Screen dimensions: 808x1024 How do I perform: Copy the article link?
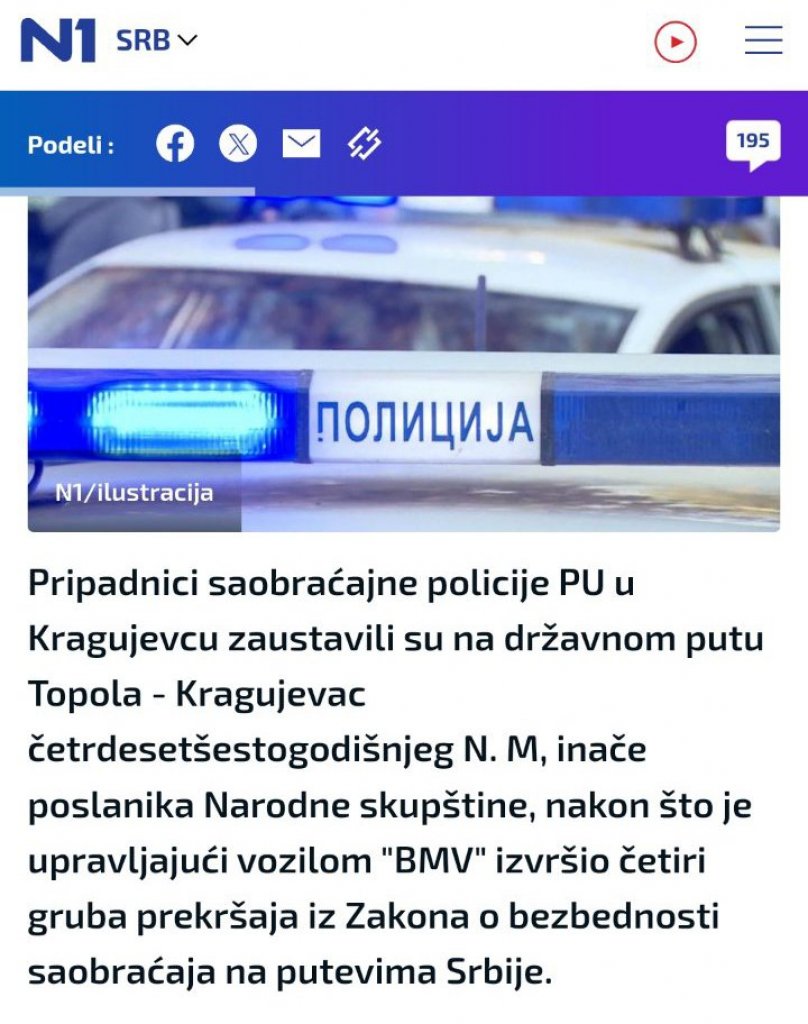click(364, 144)
